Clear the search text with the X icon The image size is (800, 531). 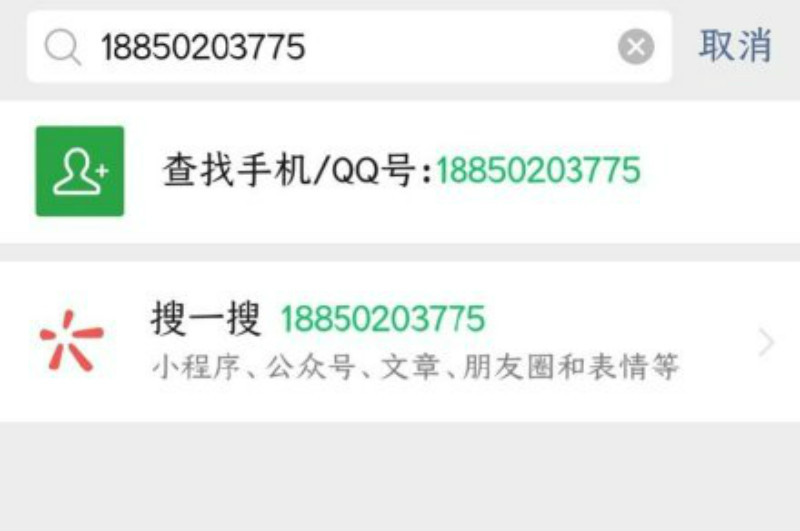[636, 47]
